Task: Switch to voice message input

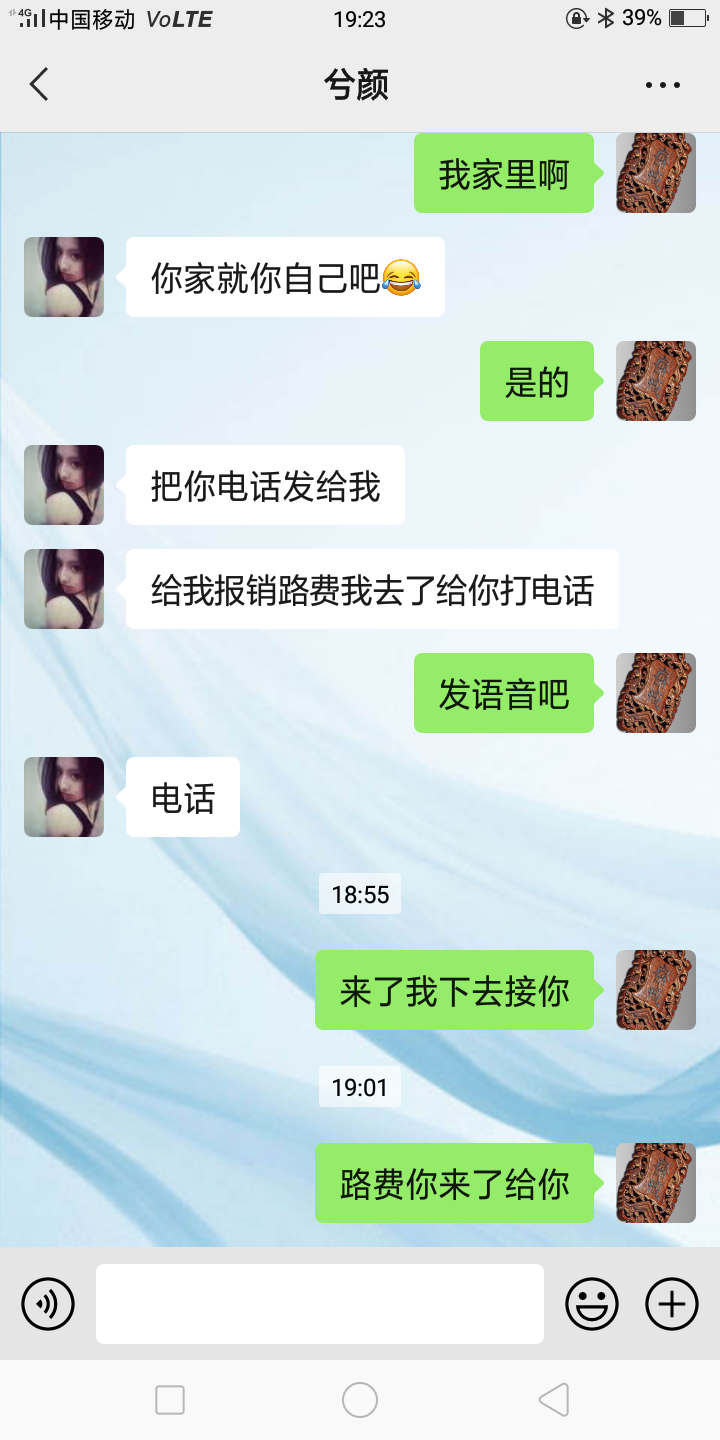Action: click(x=48, y=1304)
